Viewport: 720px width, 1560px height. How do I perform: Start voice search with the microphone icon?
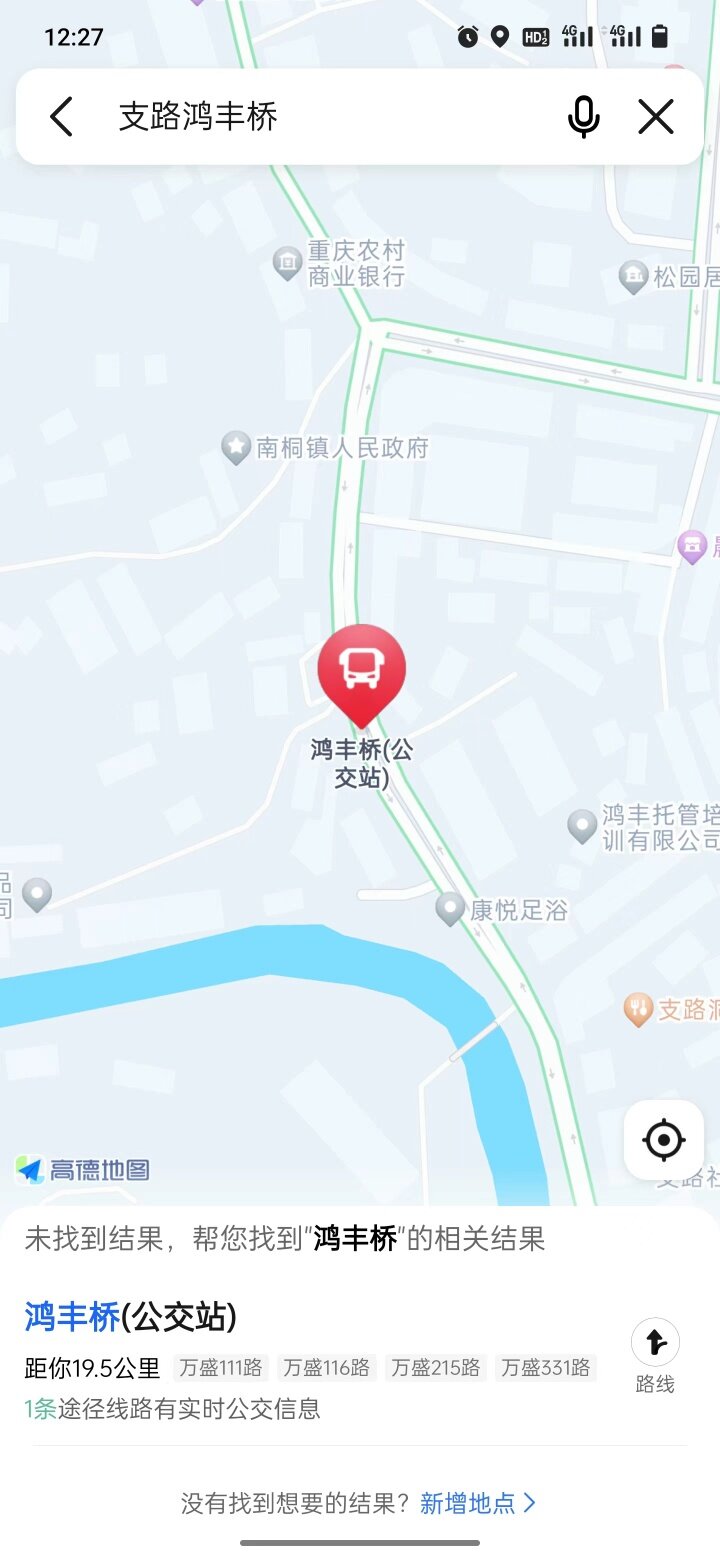click(x=584, y=117)
